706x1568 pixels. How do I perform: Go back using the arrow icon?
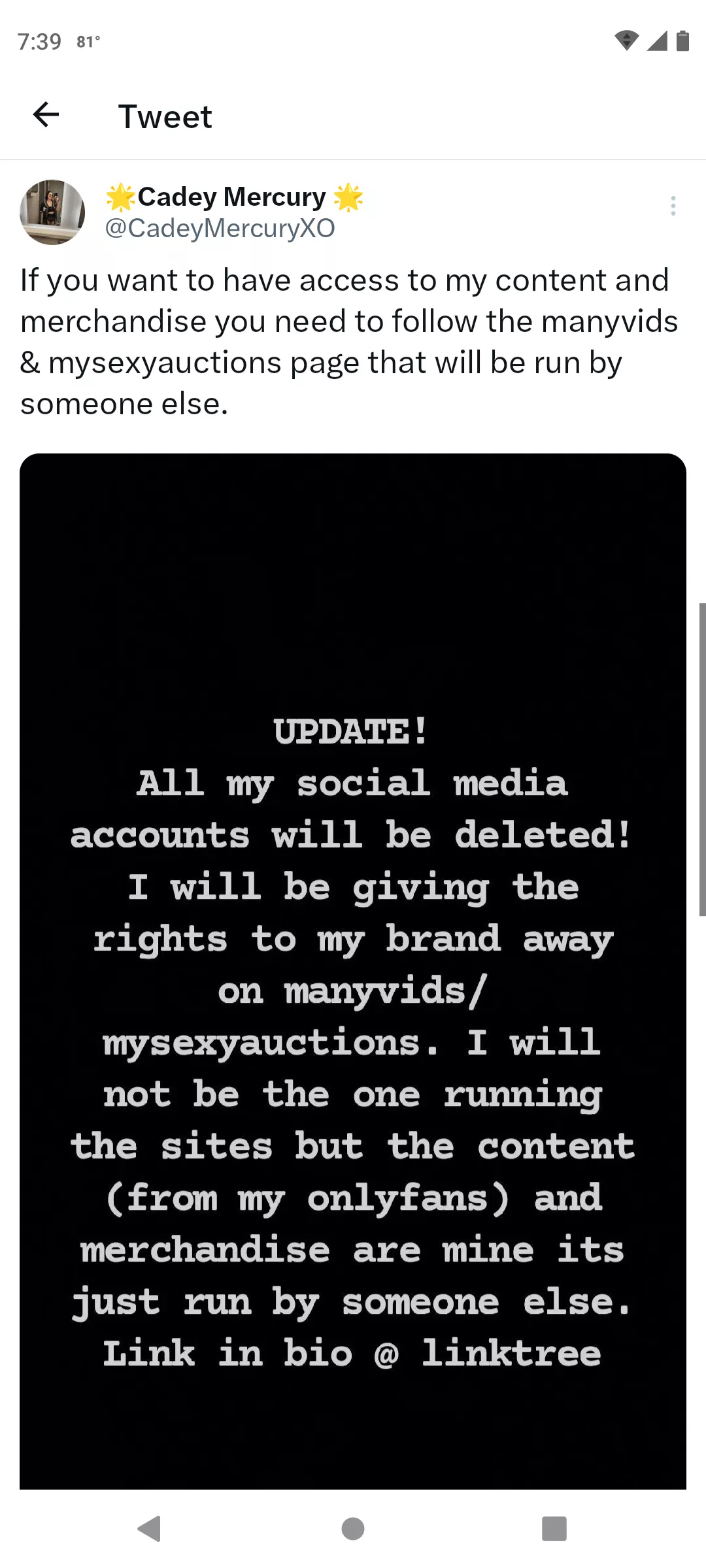click(x=46, y=115)
